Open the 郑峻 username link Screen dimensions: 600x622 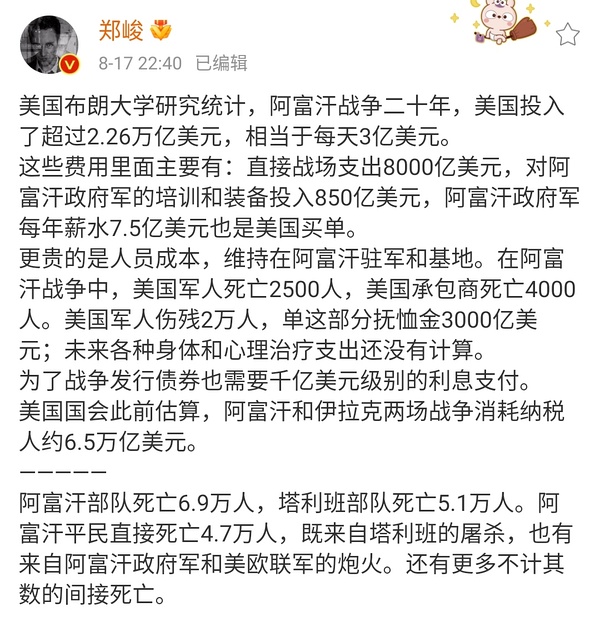(121, 31)
